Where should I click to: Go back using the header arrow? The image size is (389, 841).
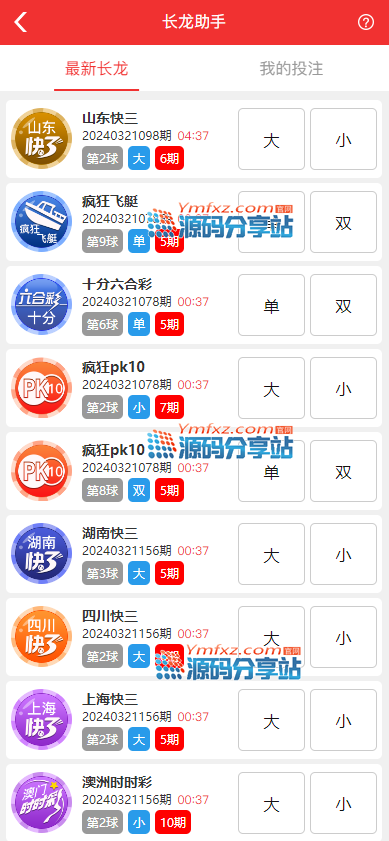pos(20,22)
